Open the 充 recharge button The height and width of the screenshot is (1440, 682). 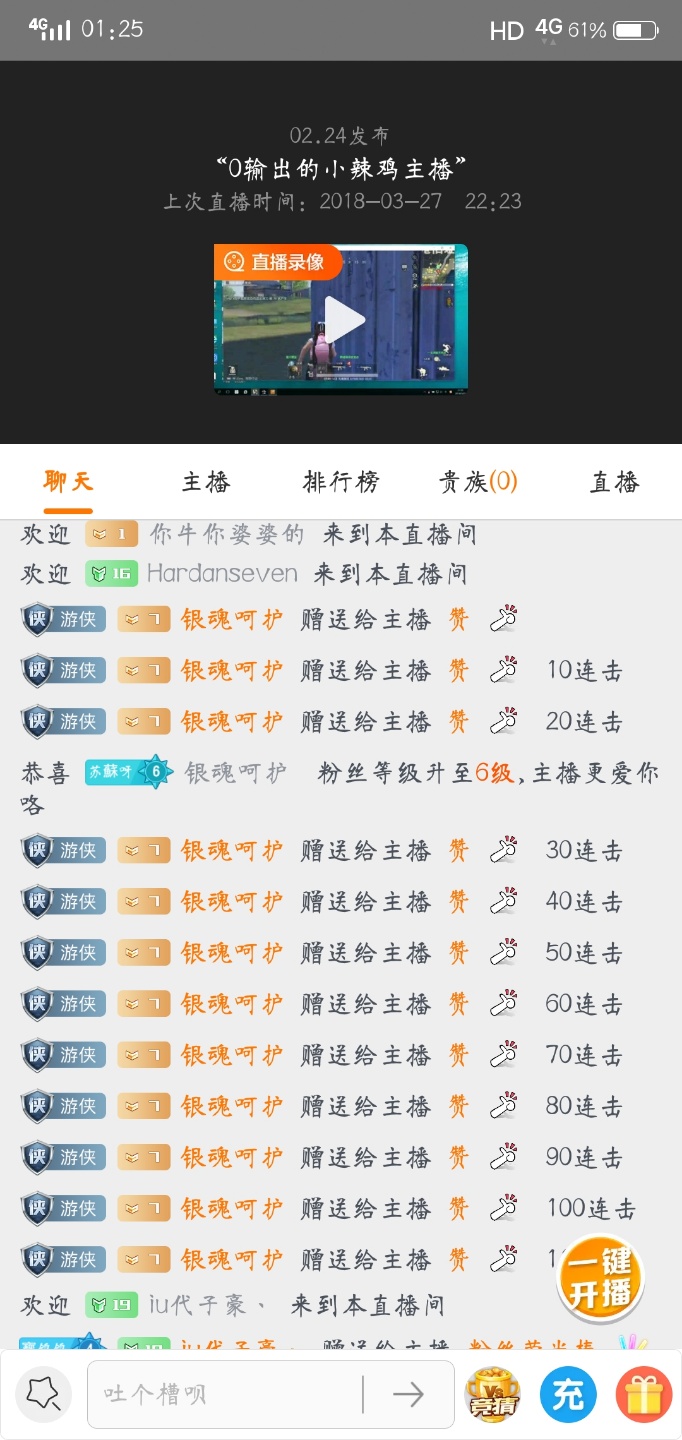pos(568,1394)
